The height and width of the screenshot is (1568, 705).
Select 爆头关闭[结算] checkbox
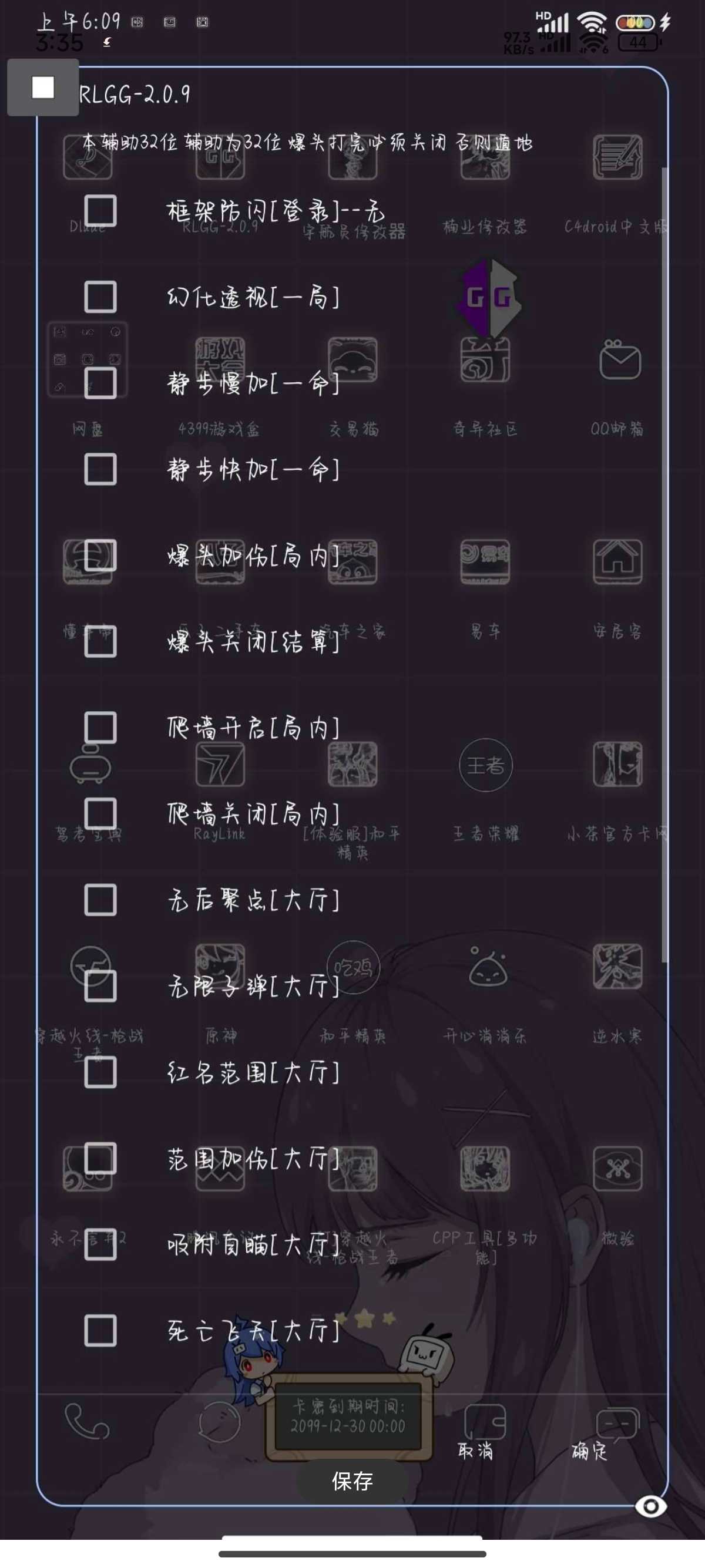click(x=100, y=641)
